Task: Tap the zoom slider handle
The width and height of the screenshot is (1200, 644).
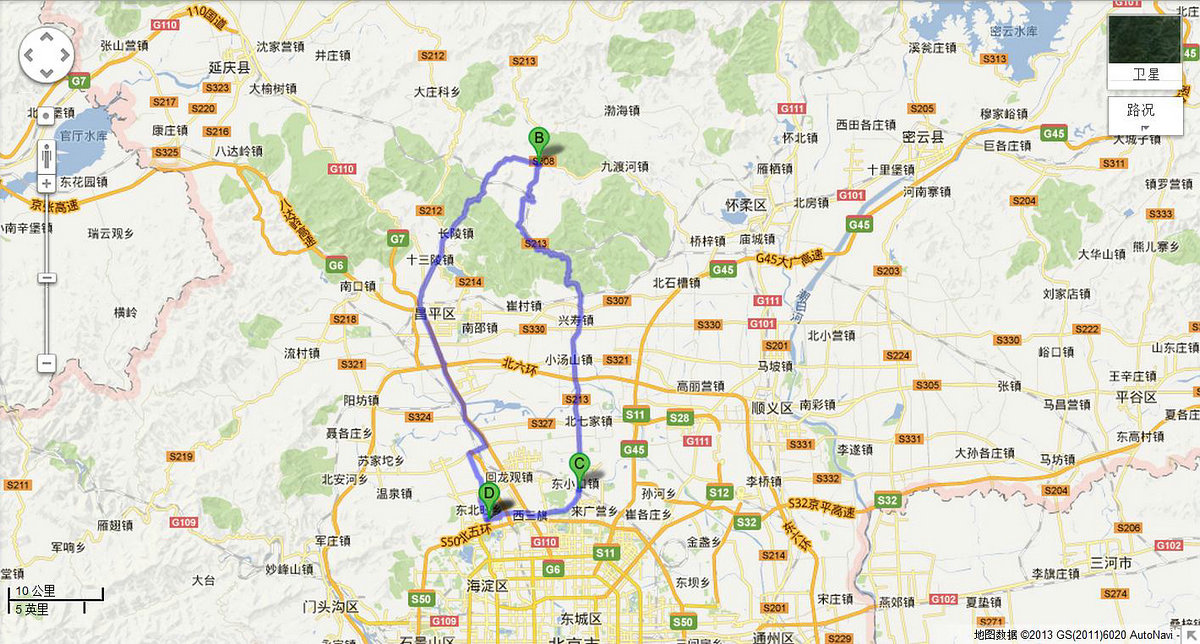Action: click(46, 275)
